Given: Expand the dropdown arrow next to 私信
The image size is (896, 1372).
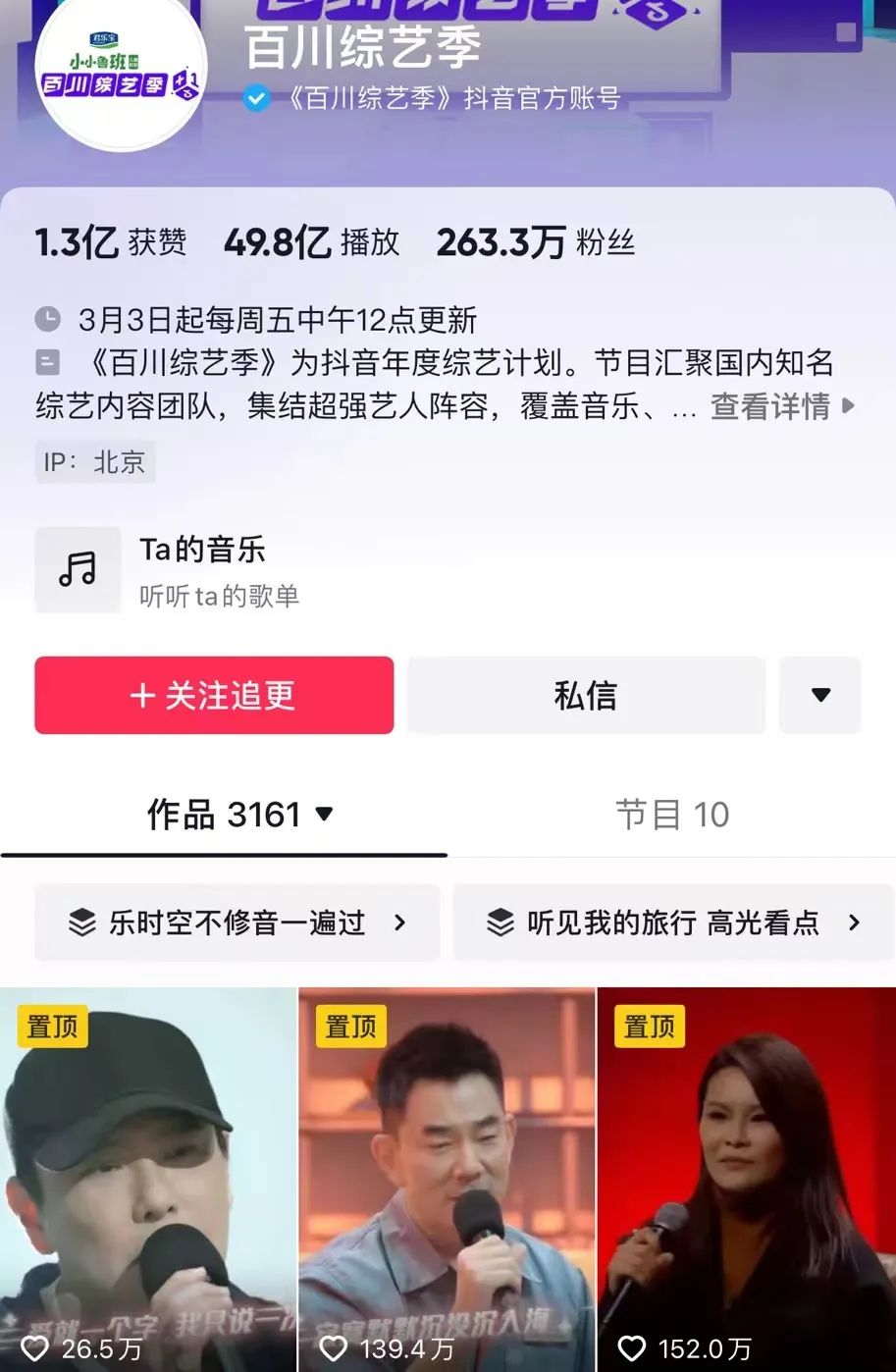Looking at the screenshot, I should pyautogui.click(x=820, y=696).
